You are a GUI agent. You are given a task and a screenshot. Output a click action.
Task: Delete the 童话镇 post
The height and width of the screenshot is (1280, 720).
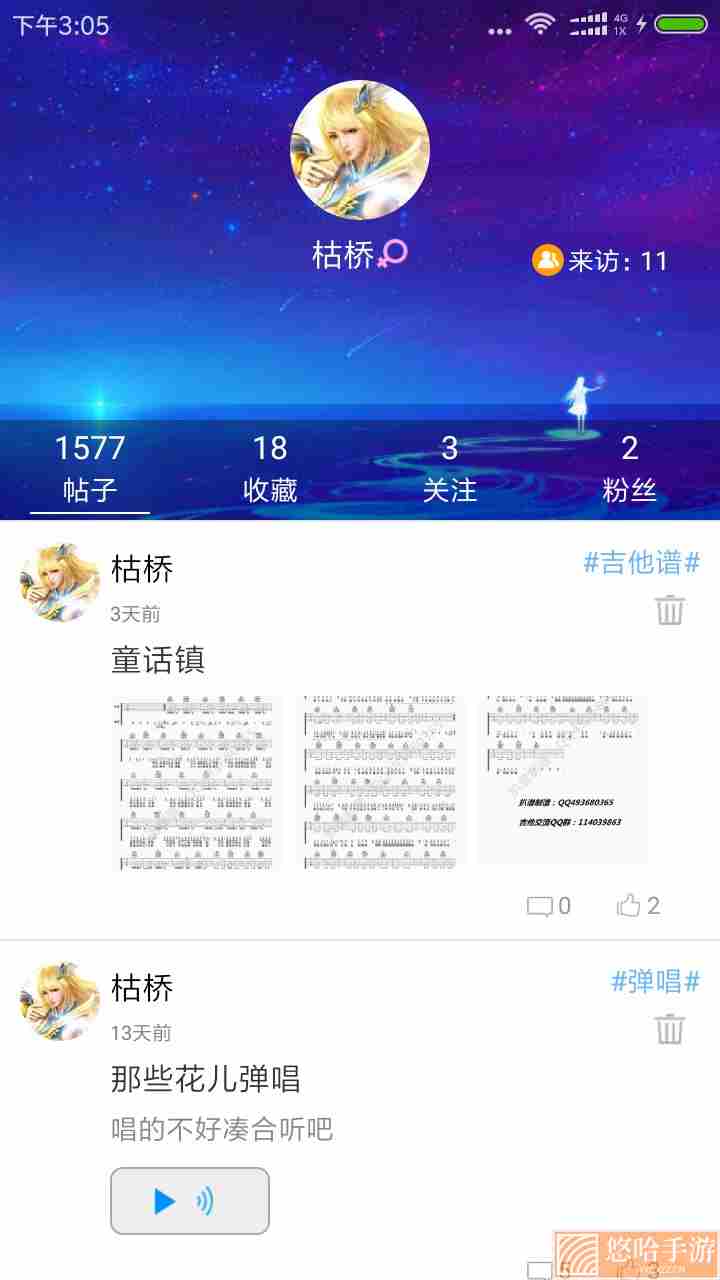(x=670, y=609)
